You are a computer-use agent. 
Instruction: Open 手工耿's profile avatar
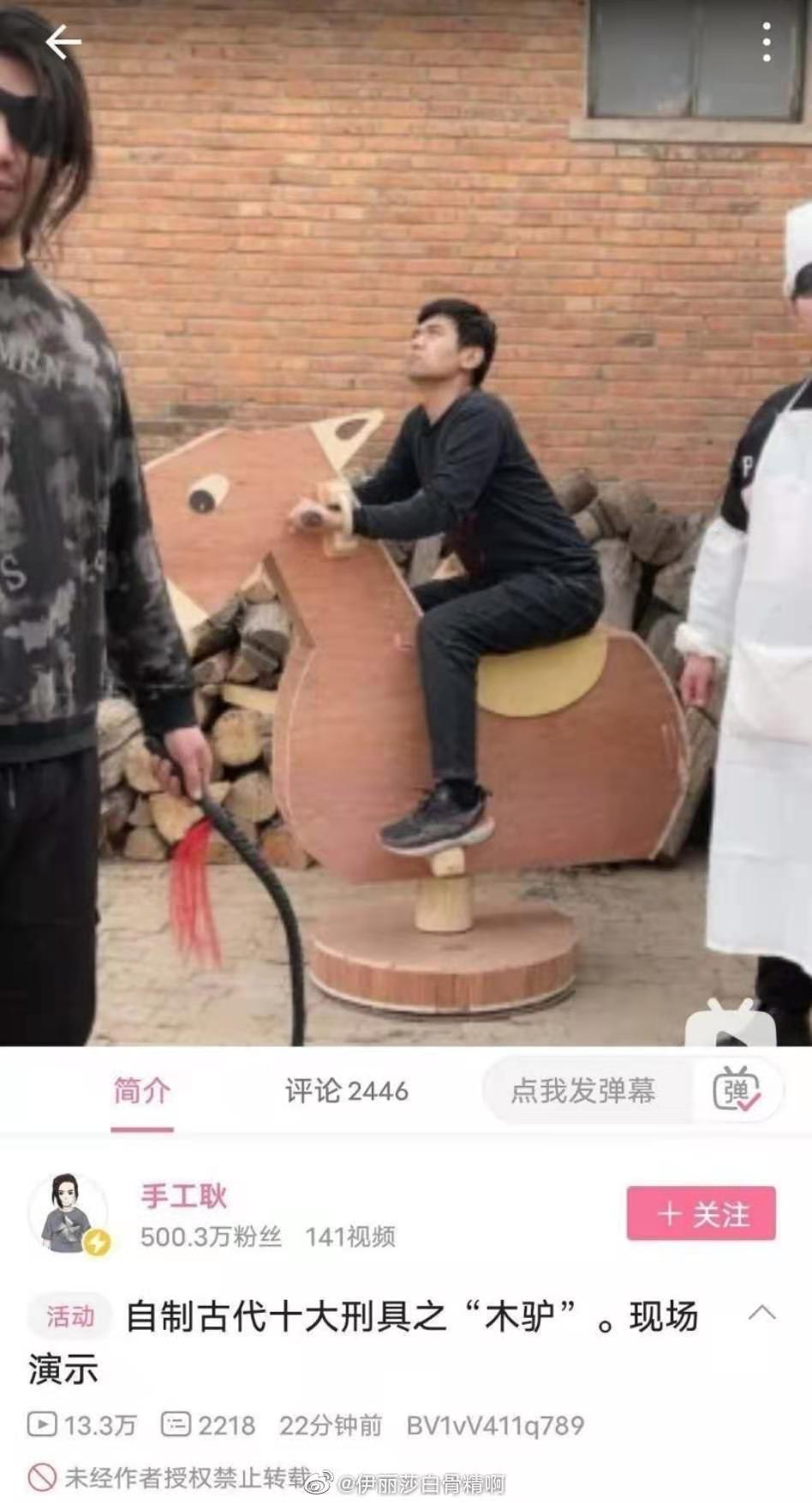coord(69,1214)
